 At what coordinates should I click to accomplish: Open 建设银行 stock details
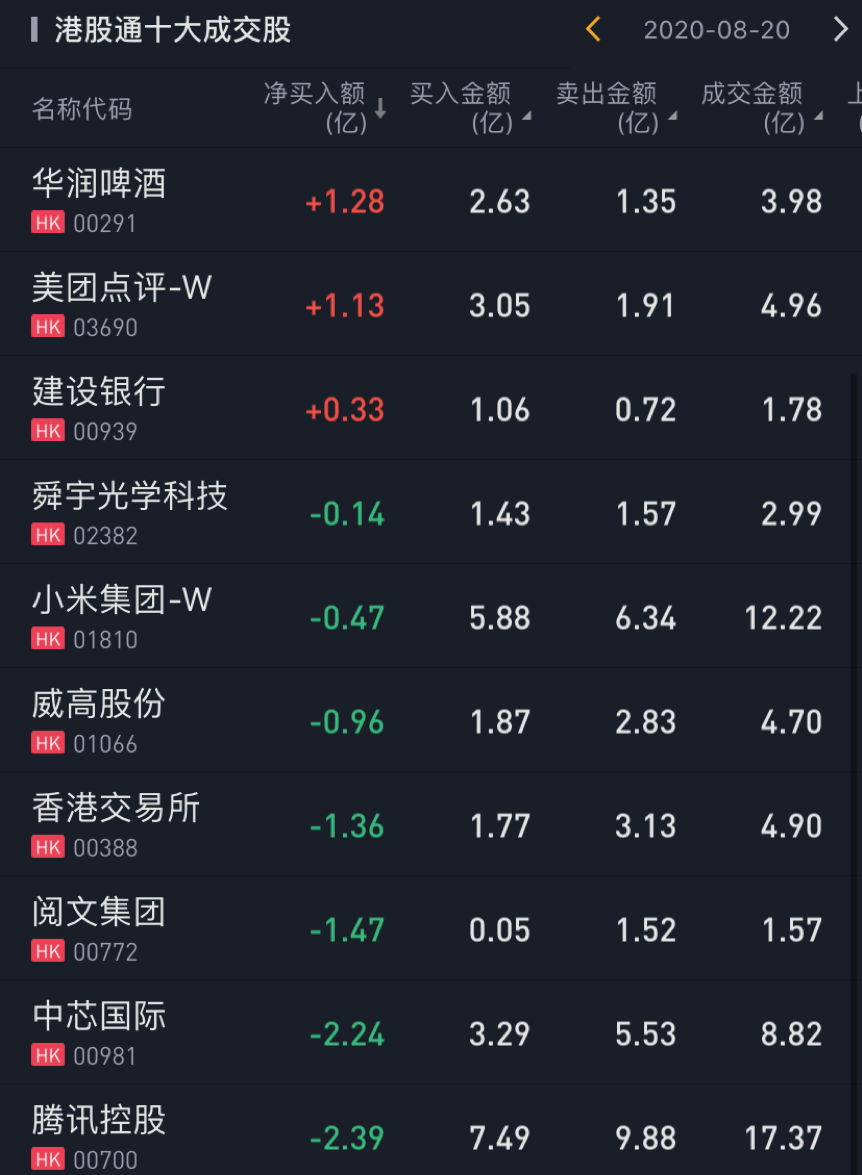point(99,407)
